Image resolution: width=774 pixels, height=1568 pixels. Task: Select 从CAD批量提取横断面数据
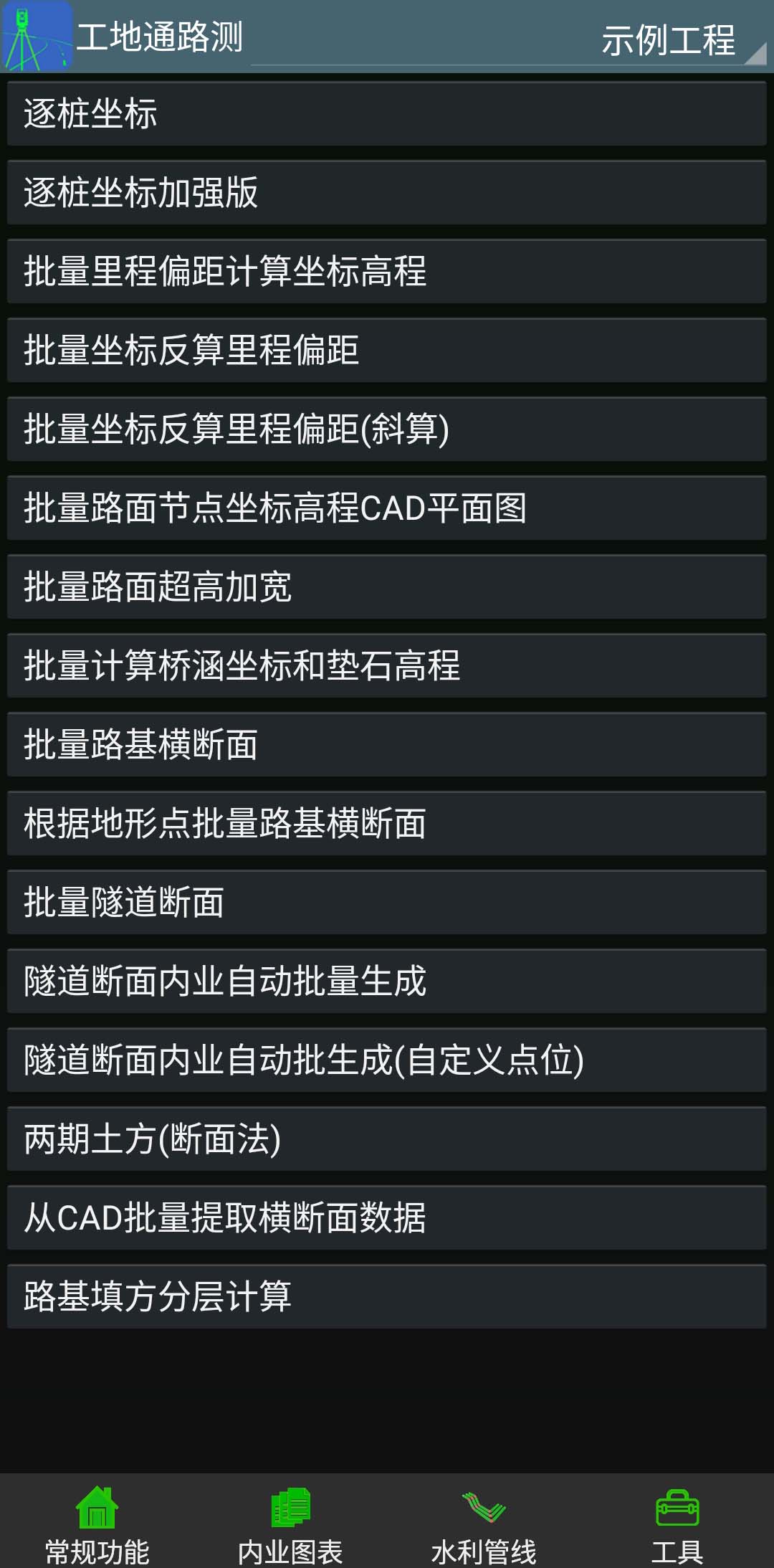click(x=387, y=1218)
